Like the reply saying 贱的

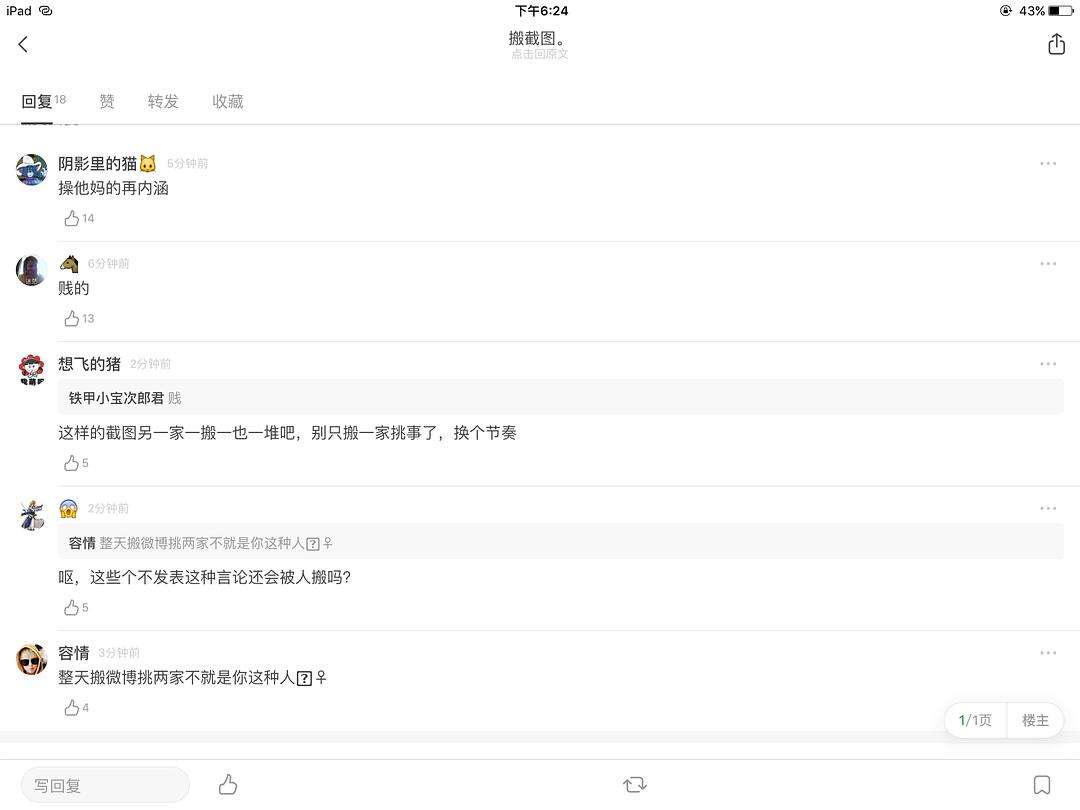72,318
